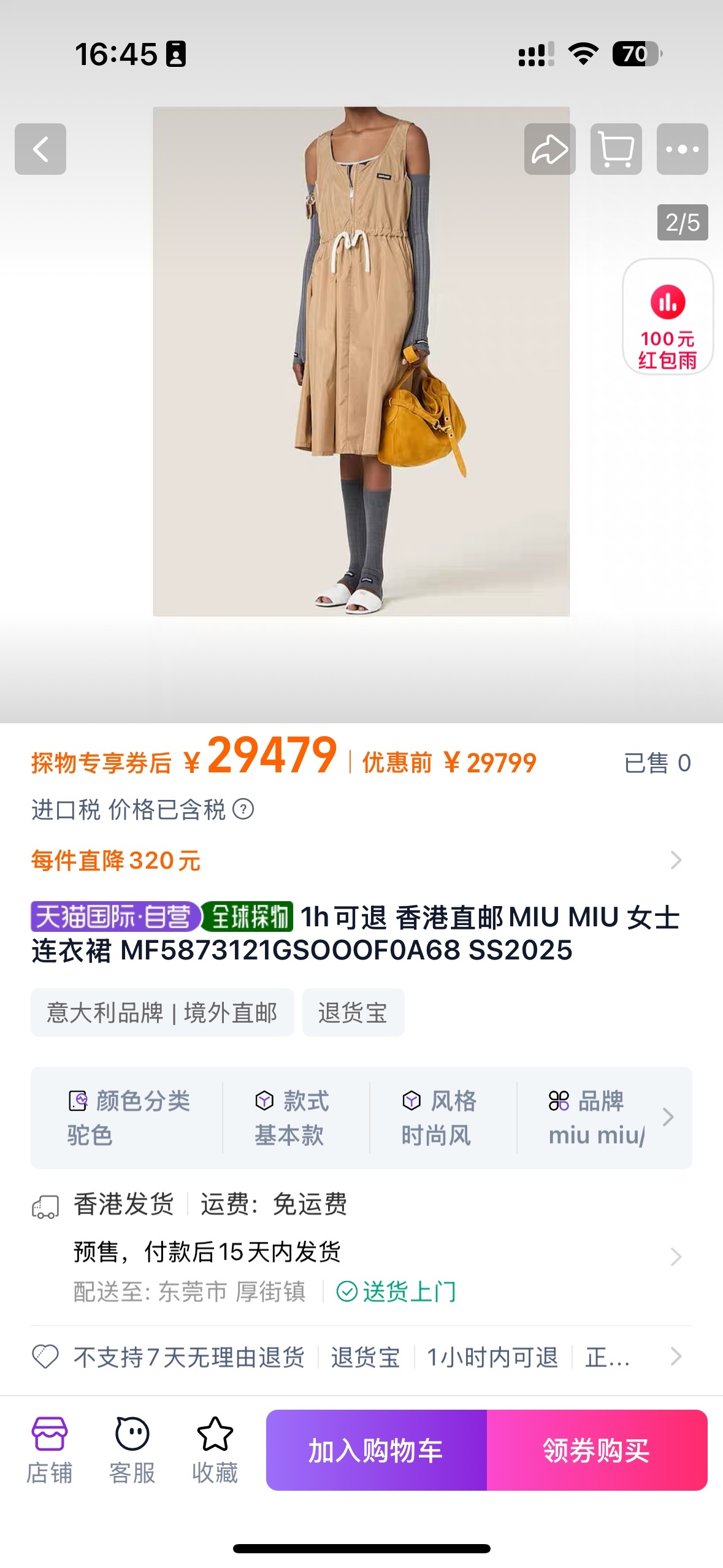
Task: Open the shopping cart icon
Action: pyautogui.click(x=616, y=149)
